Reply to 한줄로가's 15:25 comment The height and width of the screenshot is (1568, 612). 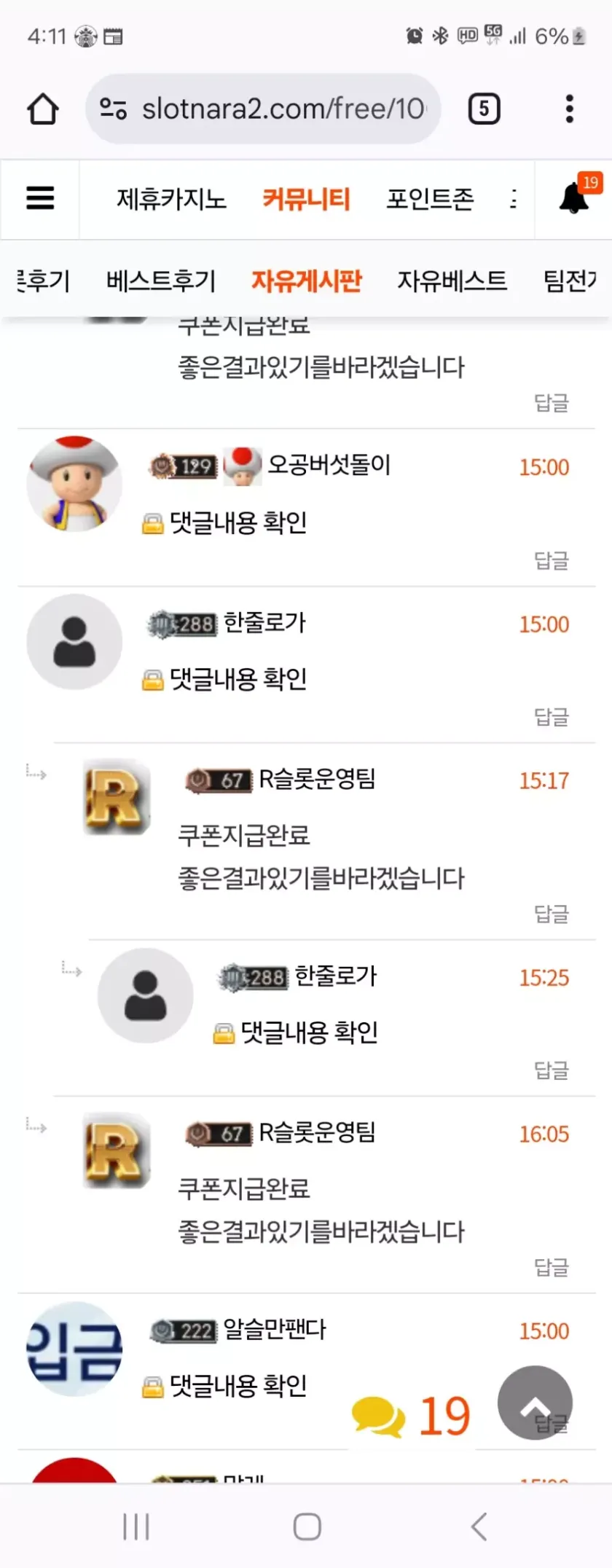tap(551, 1070)
